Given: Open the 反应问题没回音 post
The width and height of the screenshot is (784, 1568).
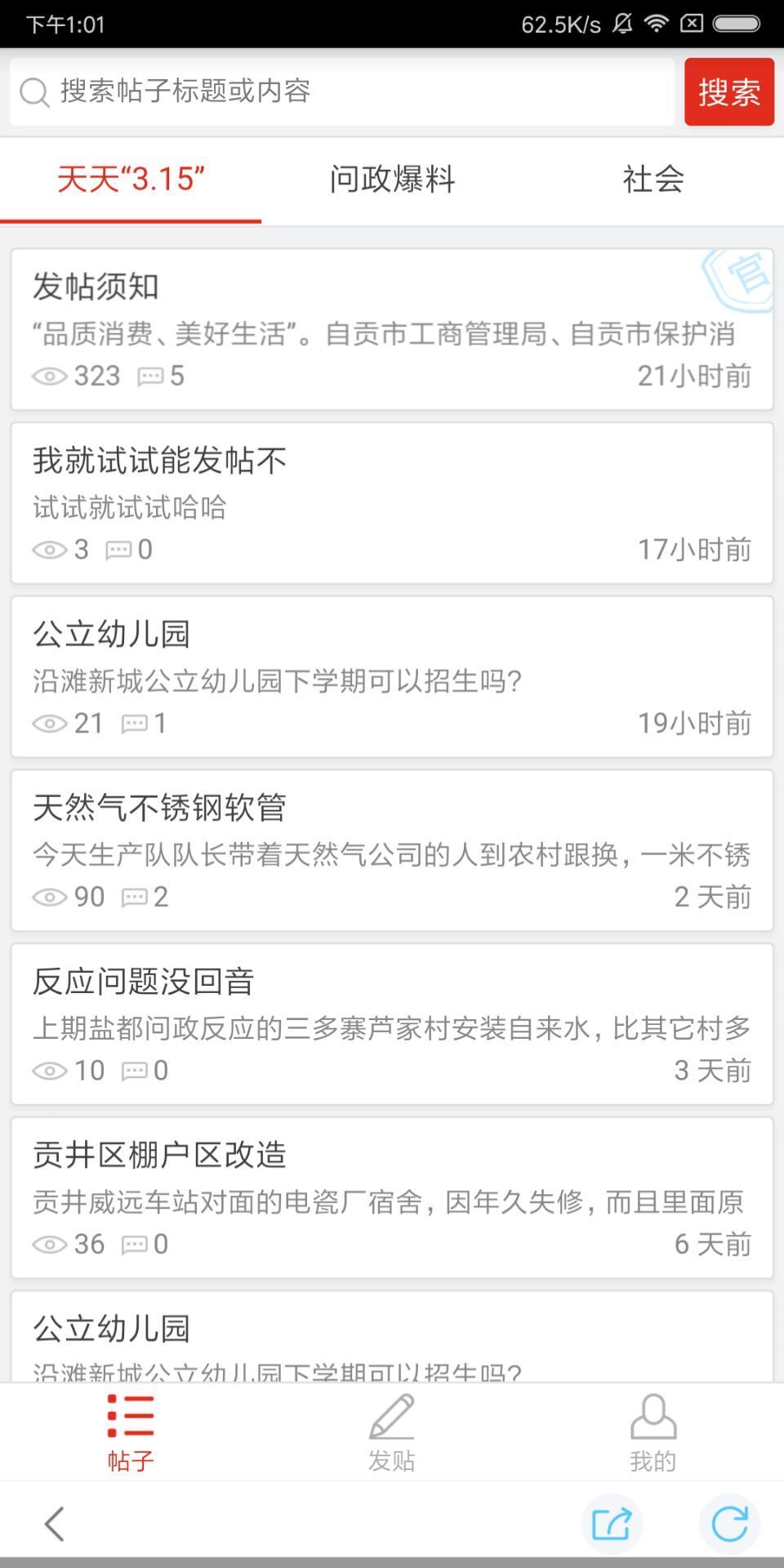Looking at the screenshot, I should pyautogui.click(x=392, y=1024).
